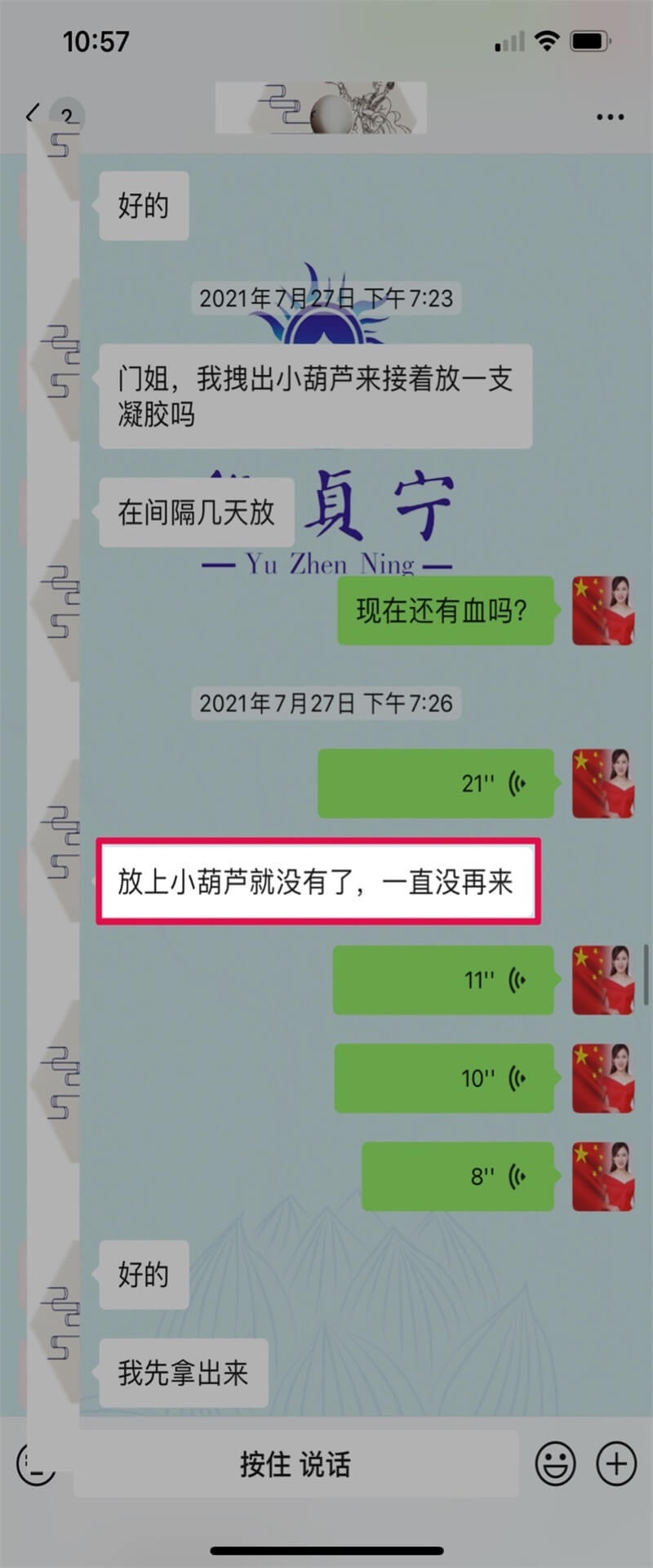The width and height of the screenshot is (653, 1568).
Task: Tap the 按住 说话 hold-to-talk button
Action: [295, 1464]
